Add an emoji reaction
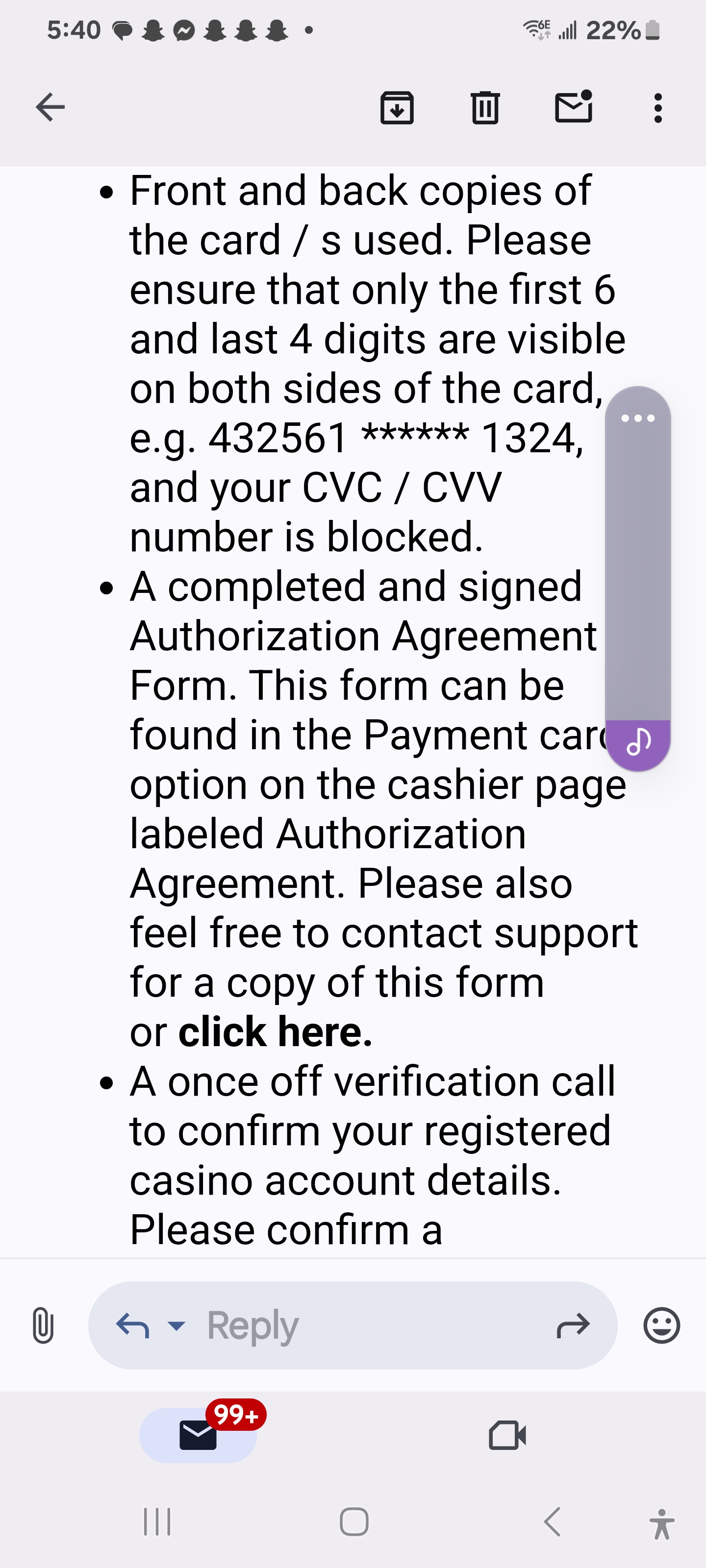 tap(661, 1325)
